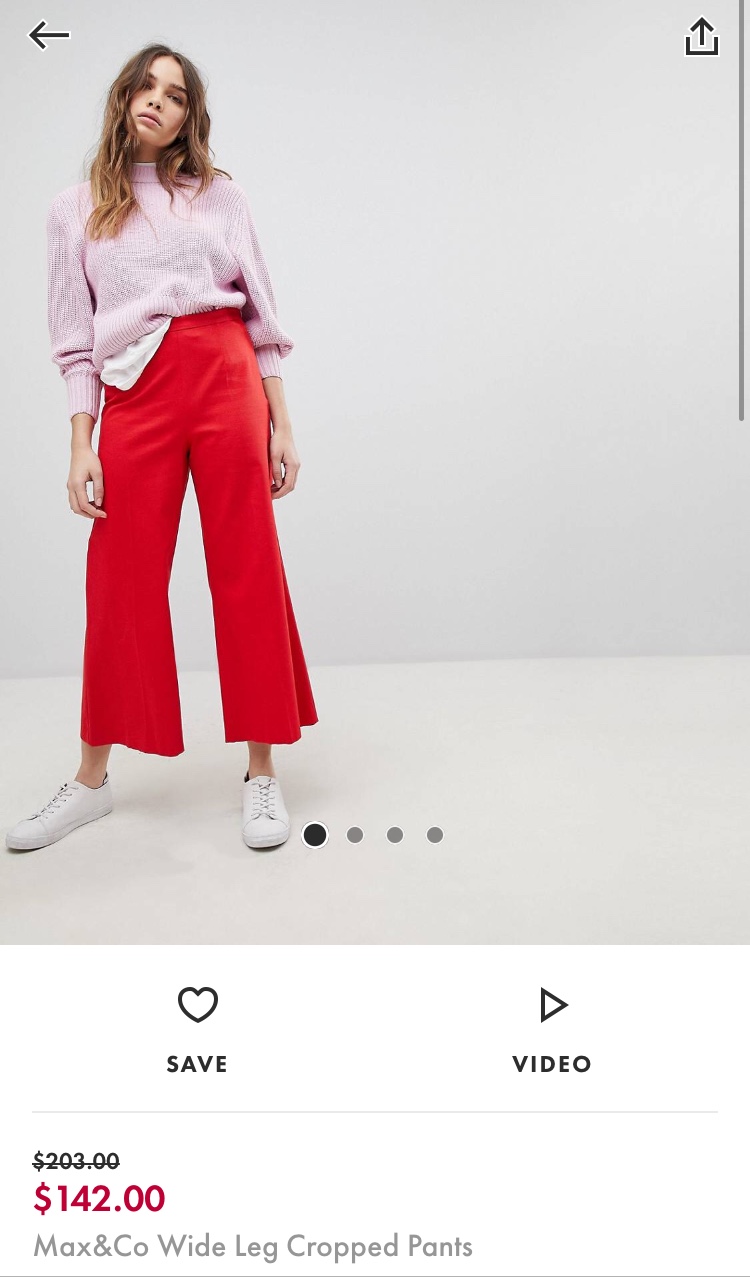
Task: Save the Max&Co pants to favorites
Action: point(197,1028)
